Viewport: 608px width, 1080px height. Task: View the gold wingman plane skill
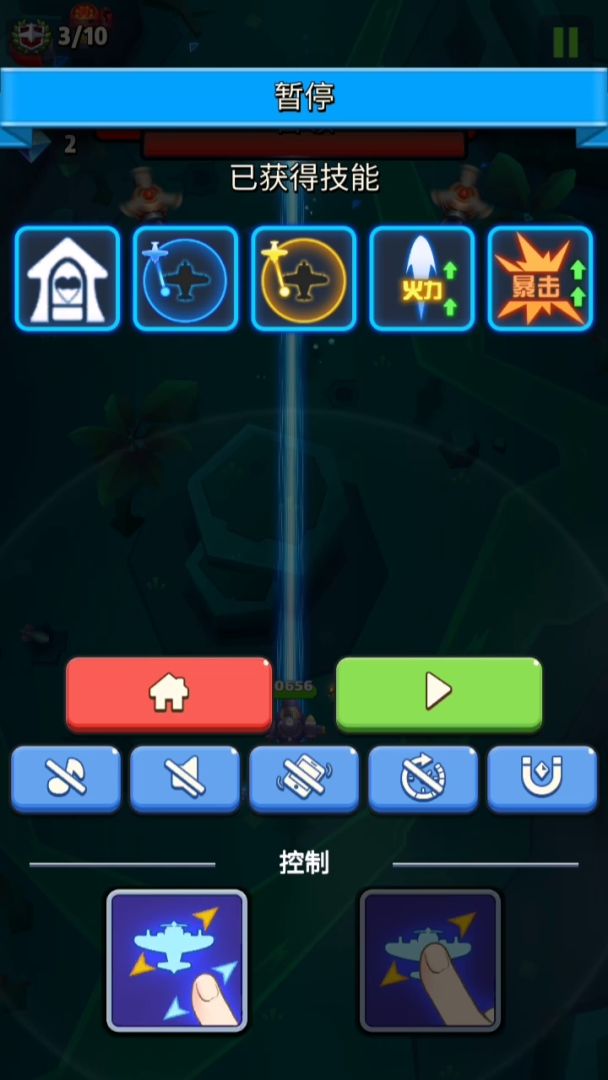[303, 279]
